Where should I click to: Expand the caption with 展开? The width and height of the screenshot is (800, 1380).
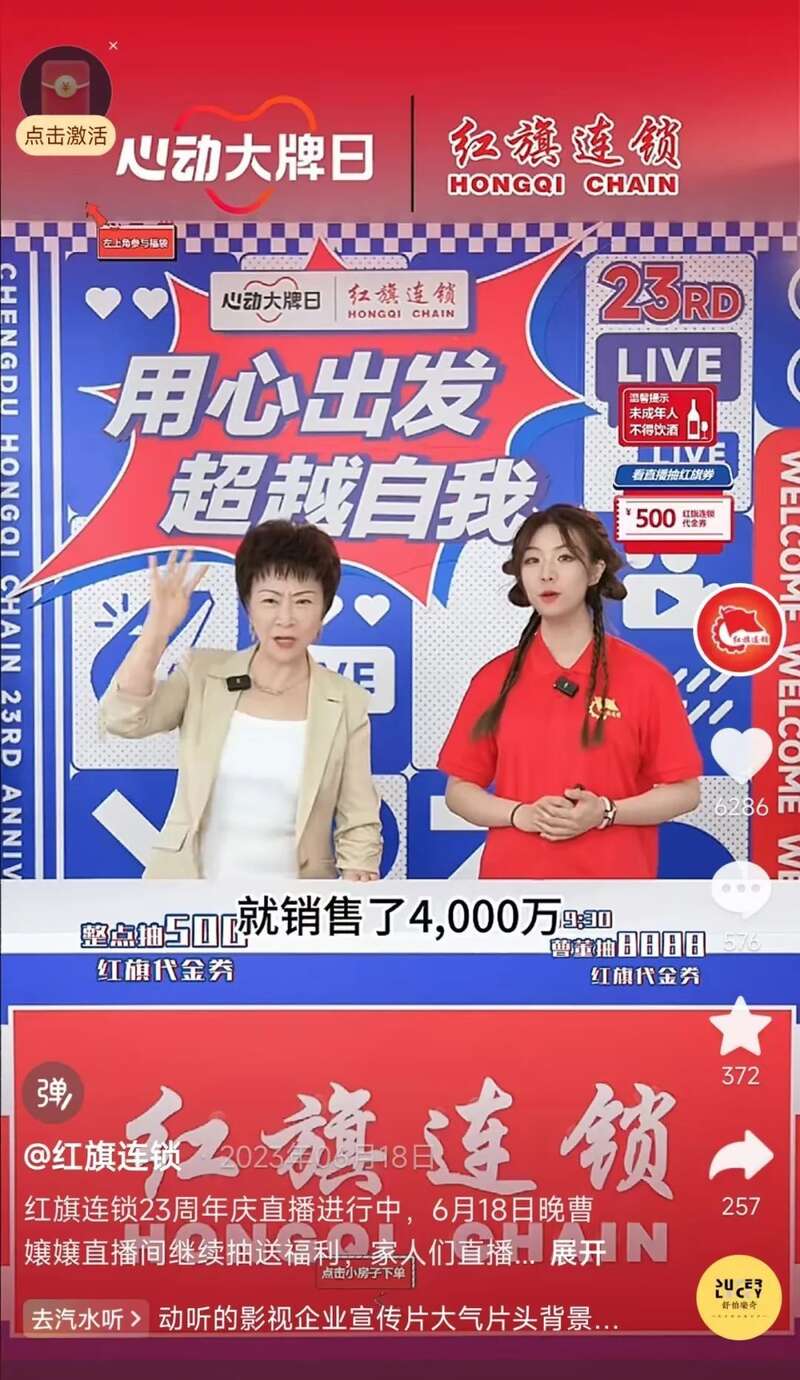tap(578, 1253)
